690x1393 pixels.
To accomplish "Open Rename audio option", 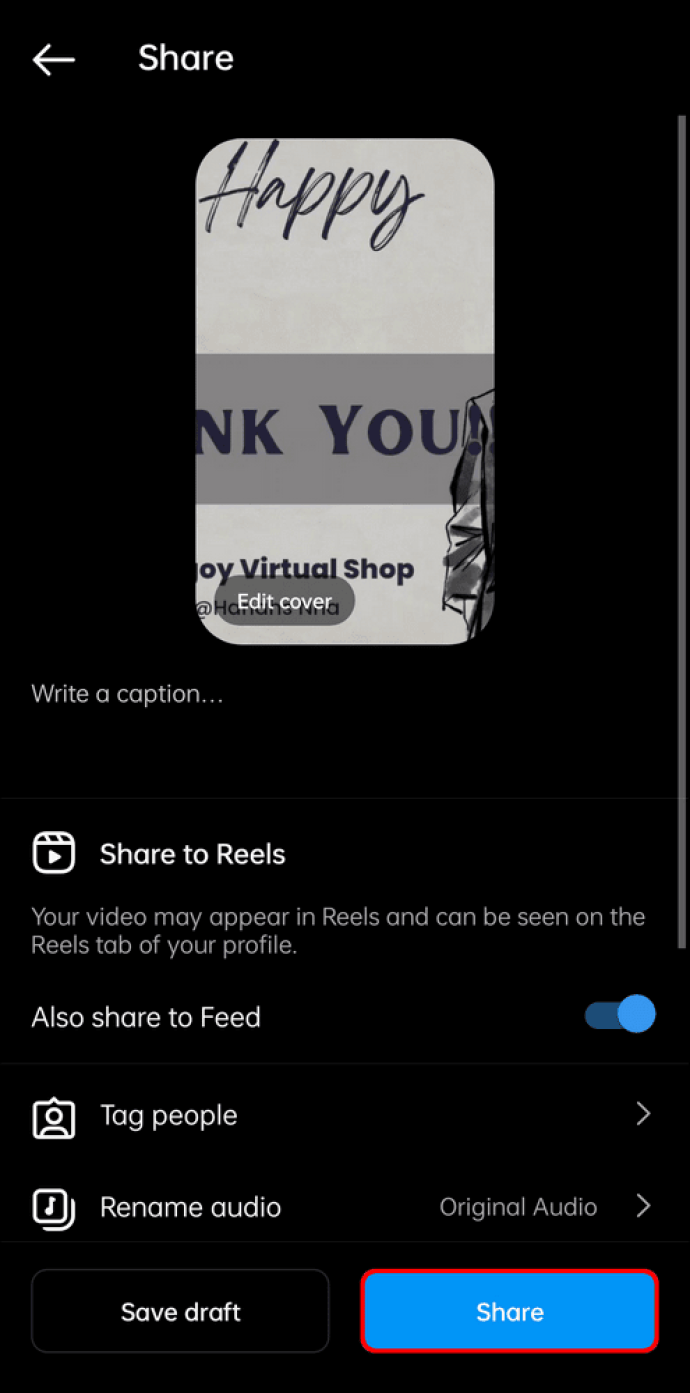I will click(340, 1207).
